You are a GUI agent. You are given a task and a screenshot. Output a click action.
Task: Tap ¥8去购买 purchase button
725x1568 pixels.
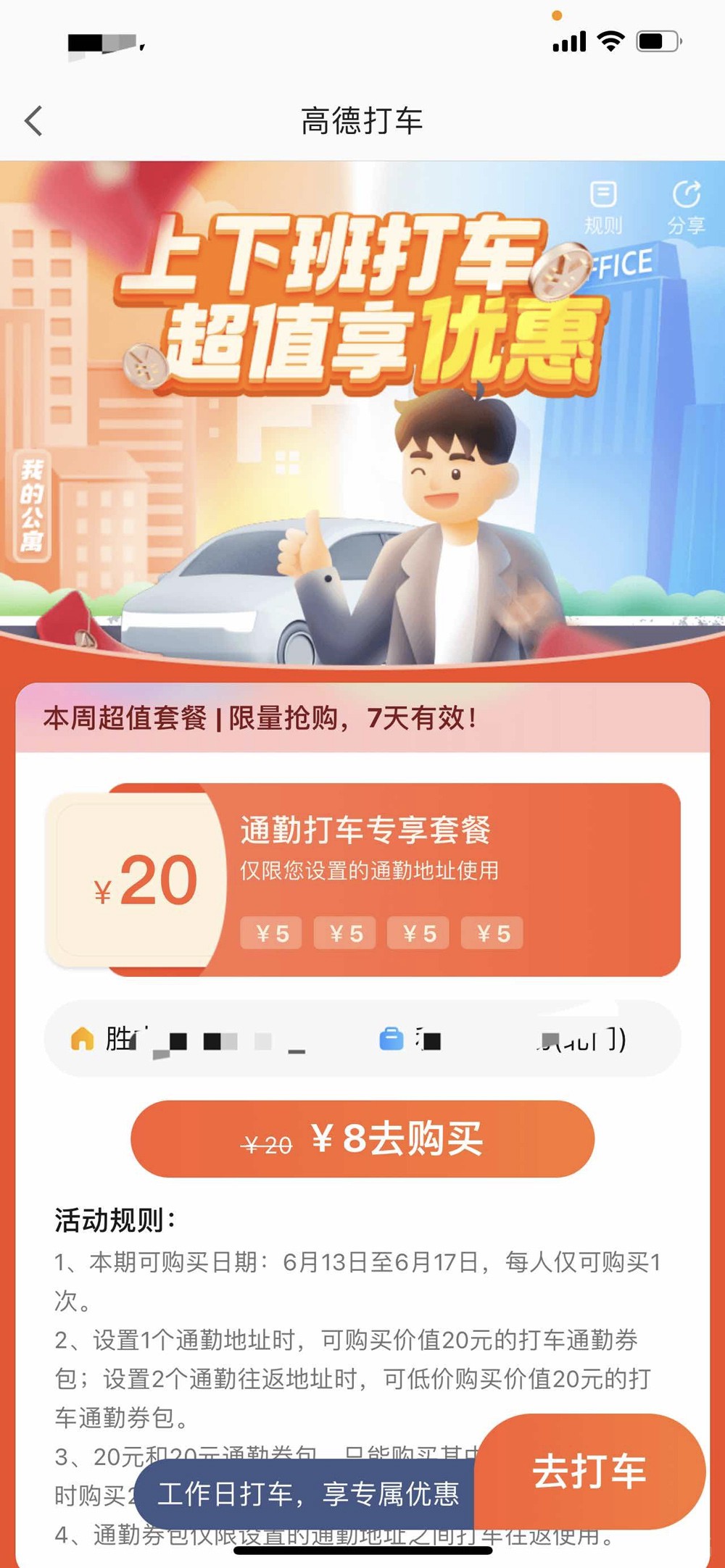[x=362, y=1138]
